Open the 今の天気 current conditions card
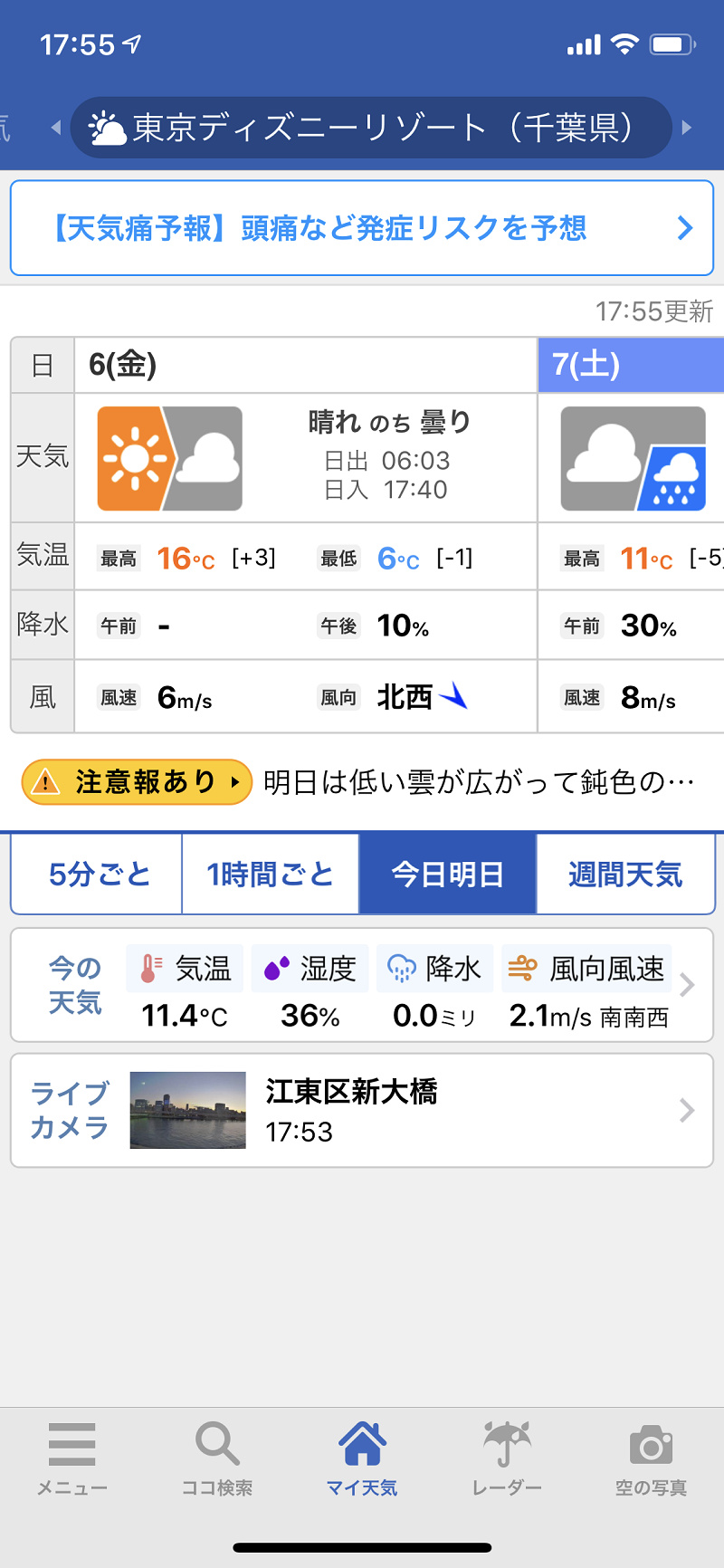 point(362,986)
